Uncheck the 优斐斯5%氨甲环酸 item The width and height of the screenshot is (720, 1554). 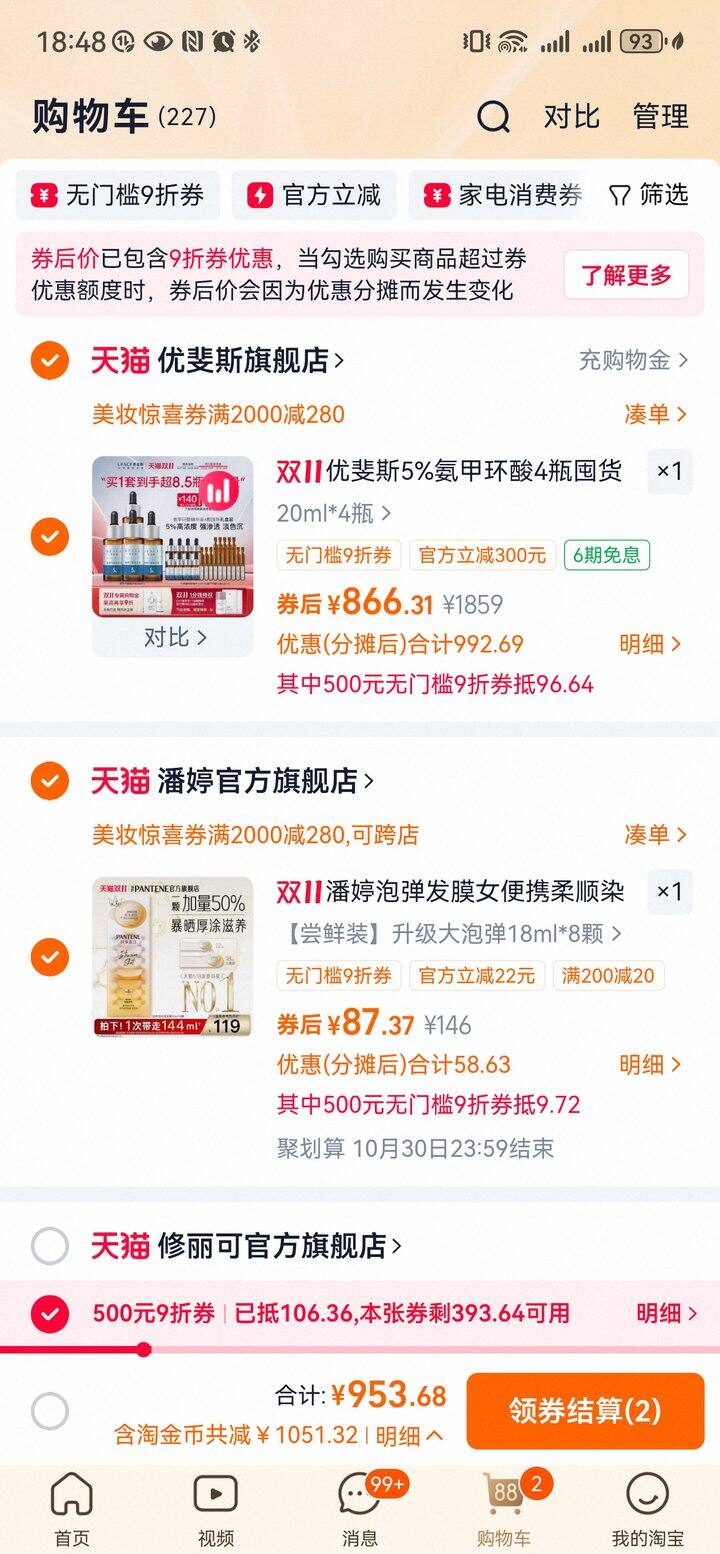coord(49,537)
